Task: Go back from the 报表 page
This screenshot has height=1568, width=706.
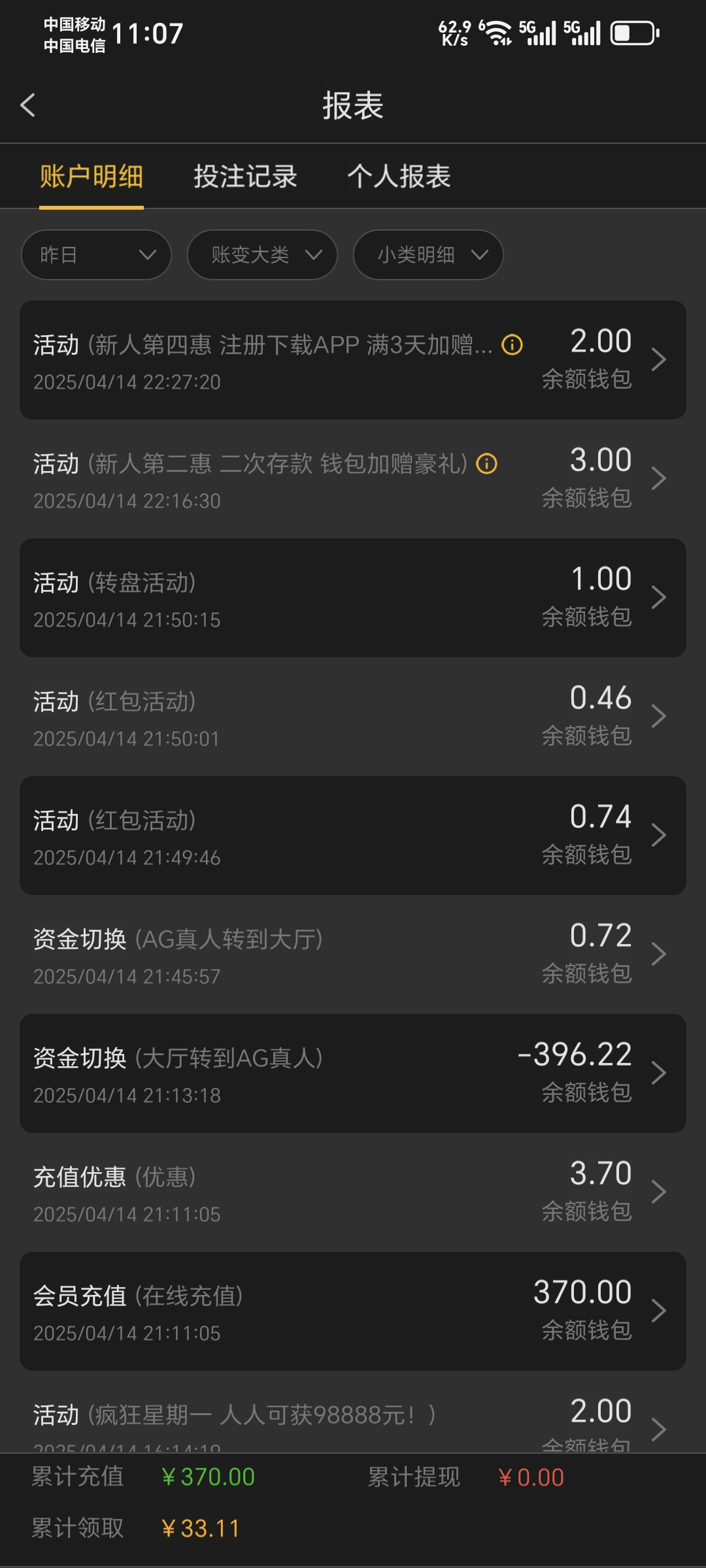Action: pyautogui.click(x=27, y=105)
